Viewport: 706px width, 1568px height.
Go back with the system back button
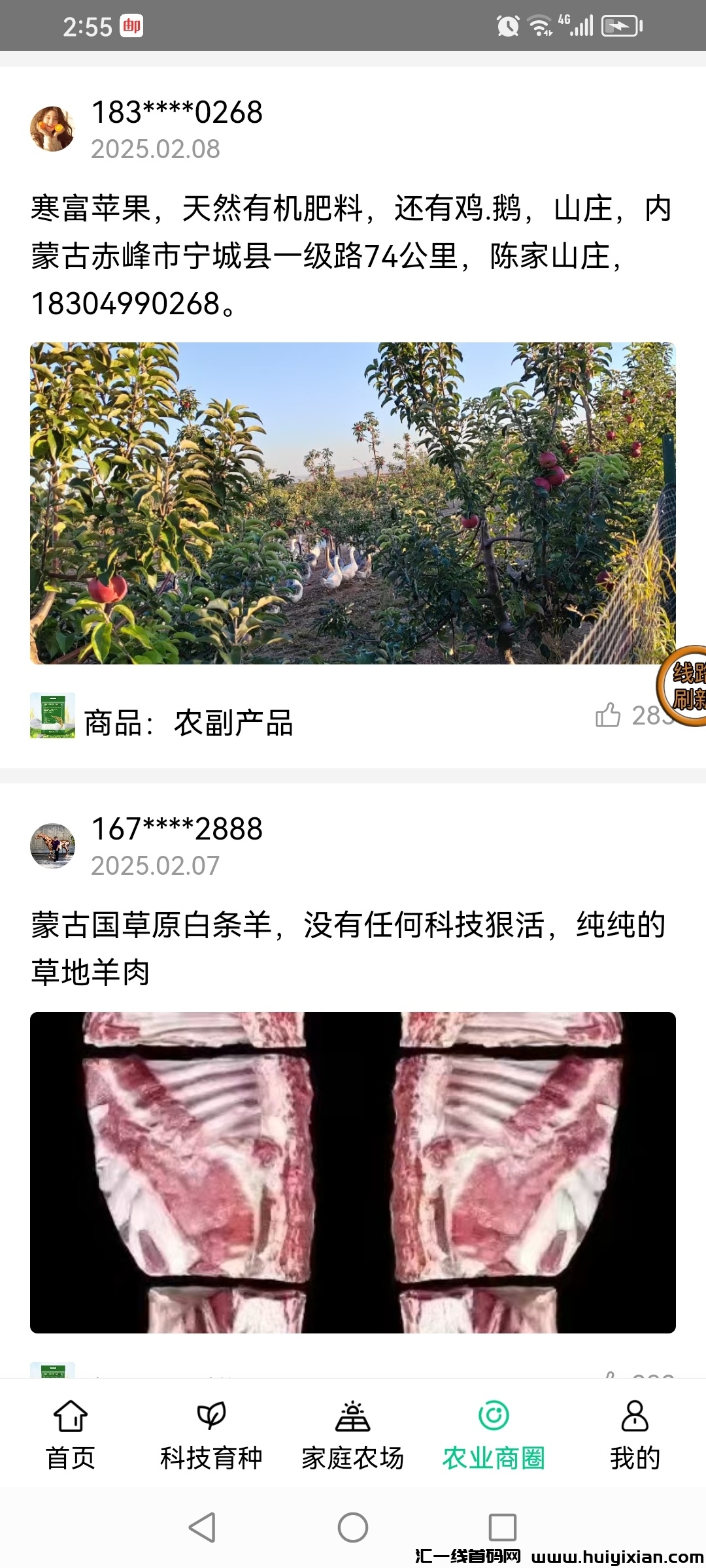(202, 1527)
